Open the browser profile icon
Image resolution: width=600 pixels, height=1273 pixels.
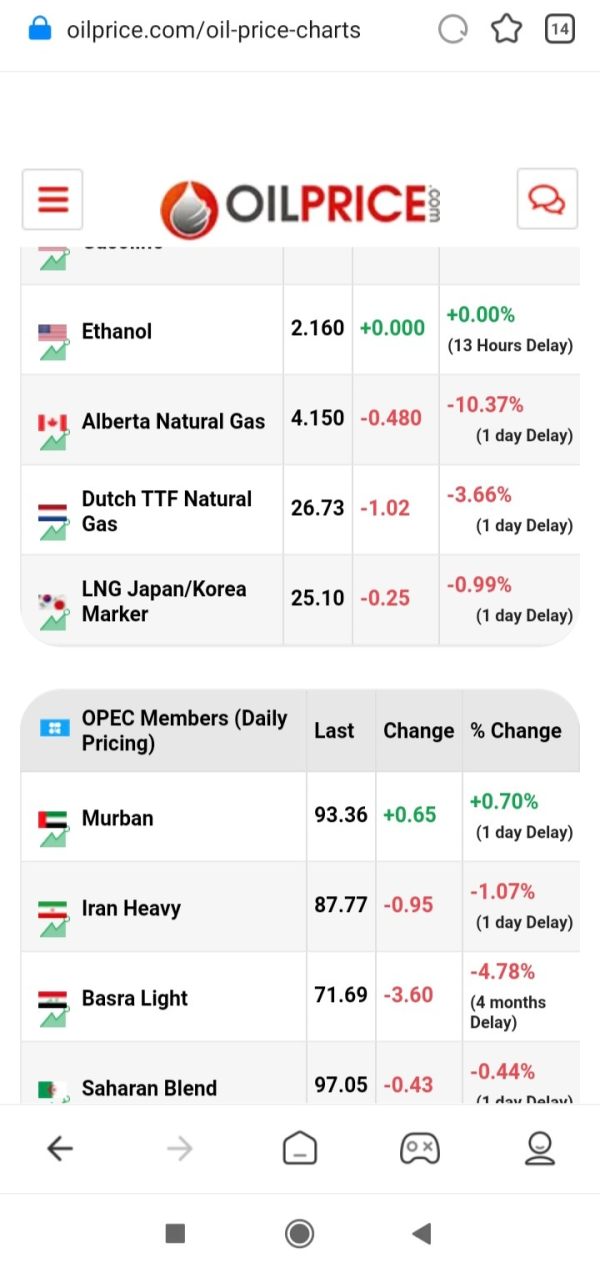tap(540, 1149)
